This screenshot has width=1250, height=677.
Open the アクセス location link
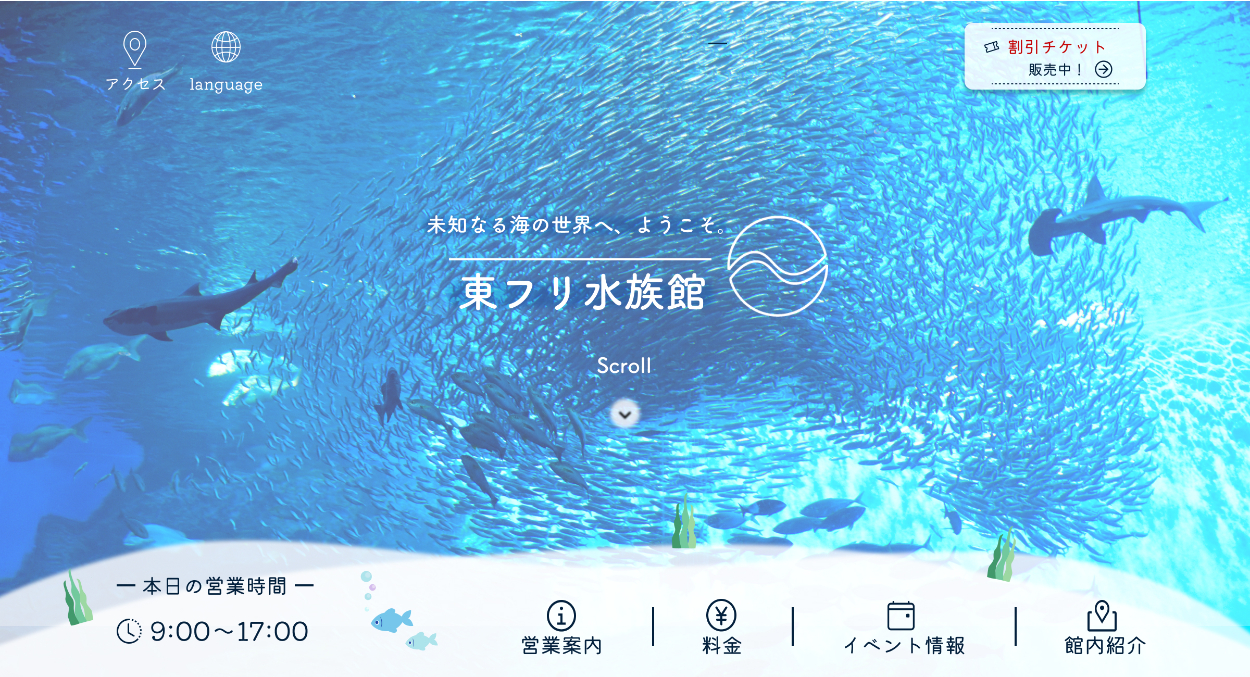tap(135, 63)
